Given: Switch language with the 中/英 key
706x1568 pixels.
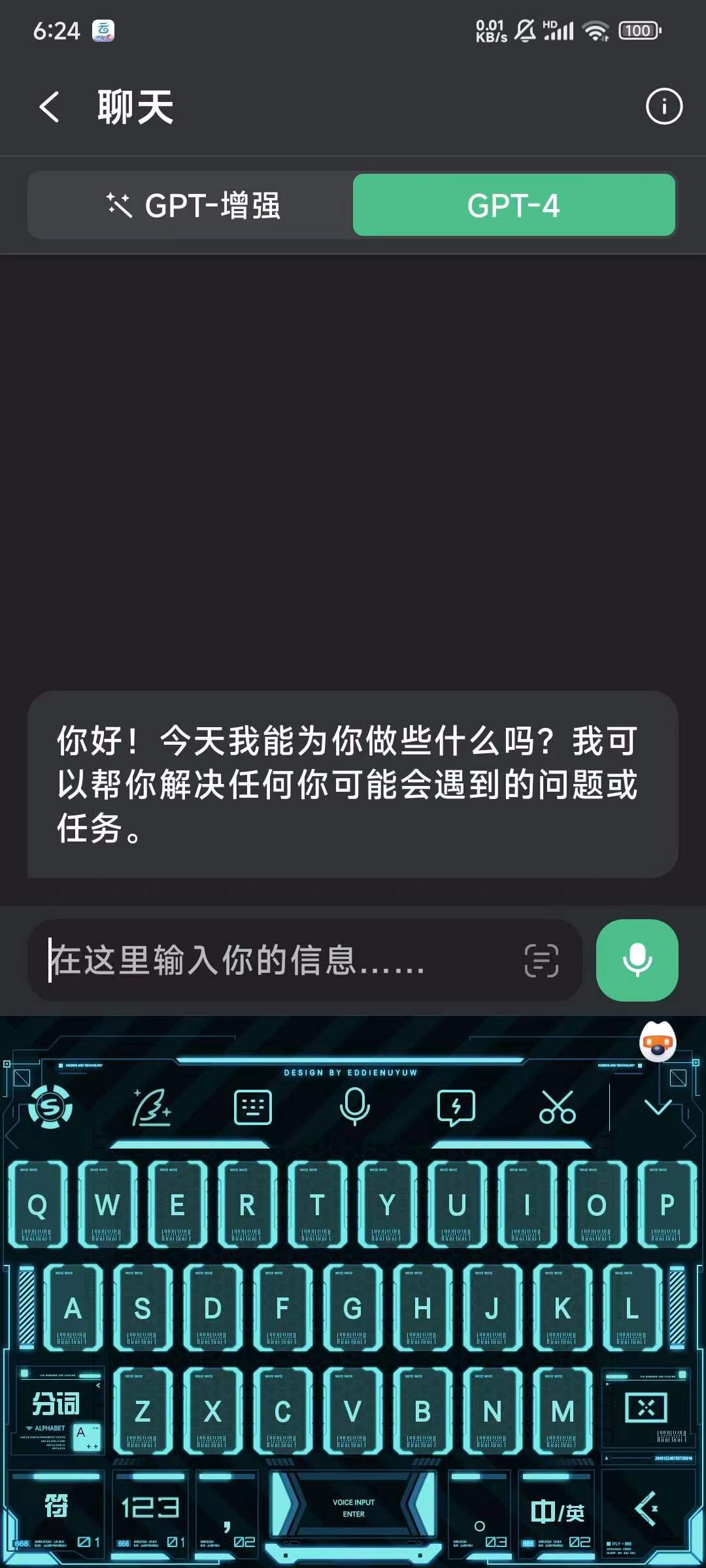Looking at the screenshot, I should coord(556,1511).
